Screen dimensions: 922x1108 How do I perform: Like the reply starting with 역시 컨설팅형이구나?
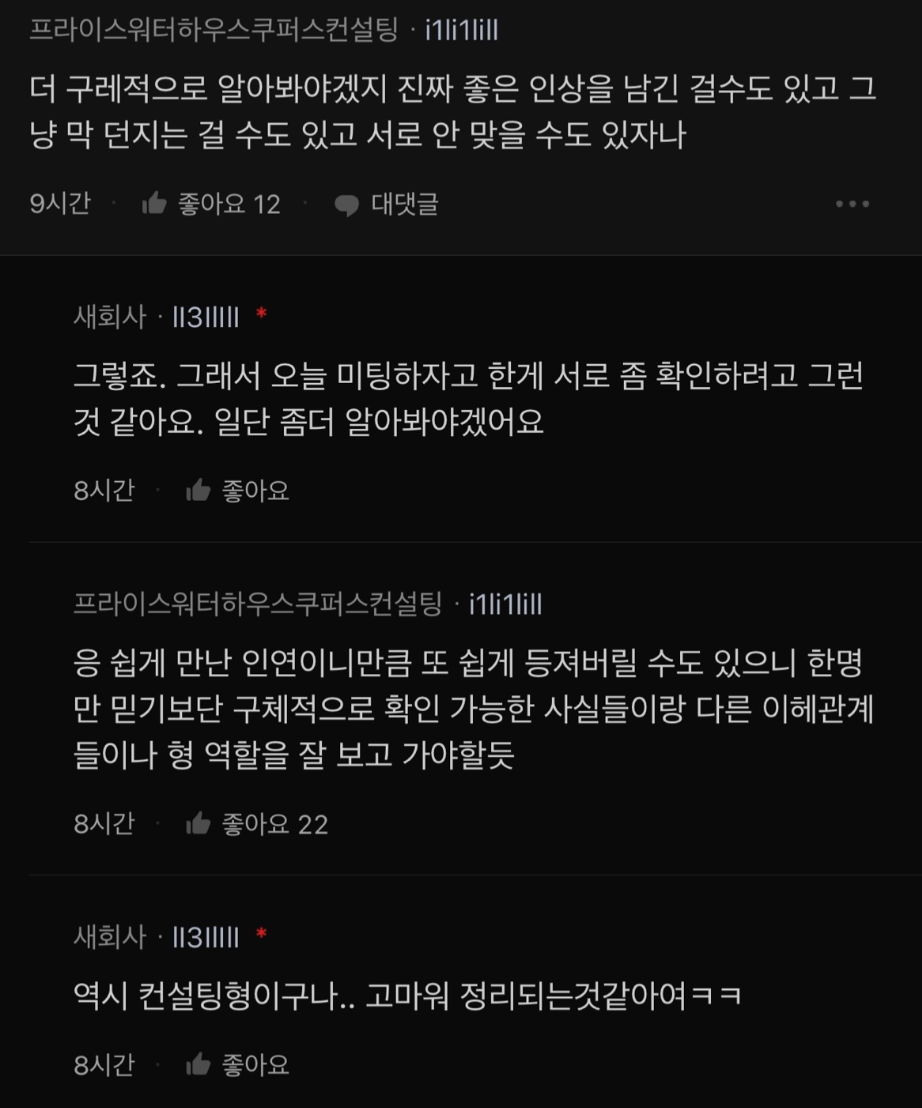(x=238, y=1065)
